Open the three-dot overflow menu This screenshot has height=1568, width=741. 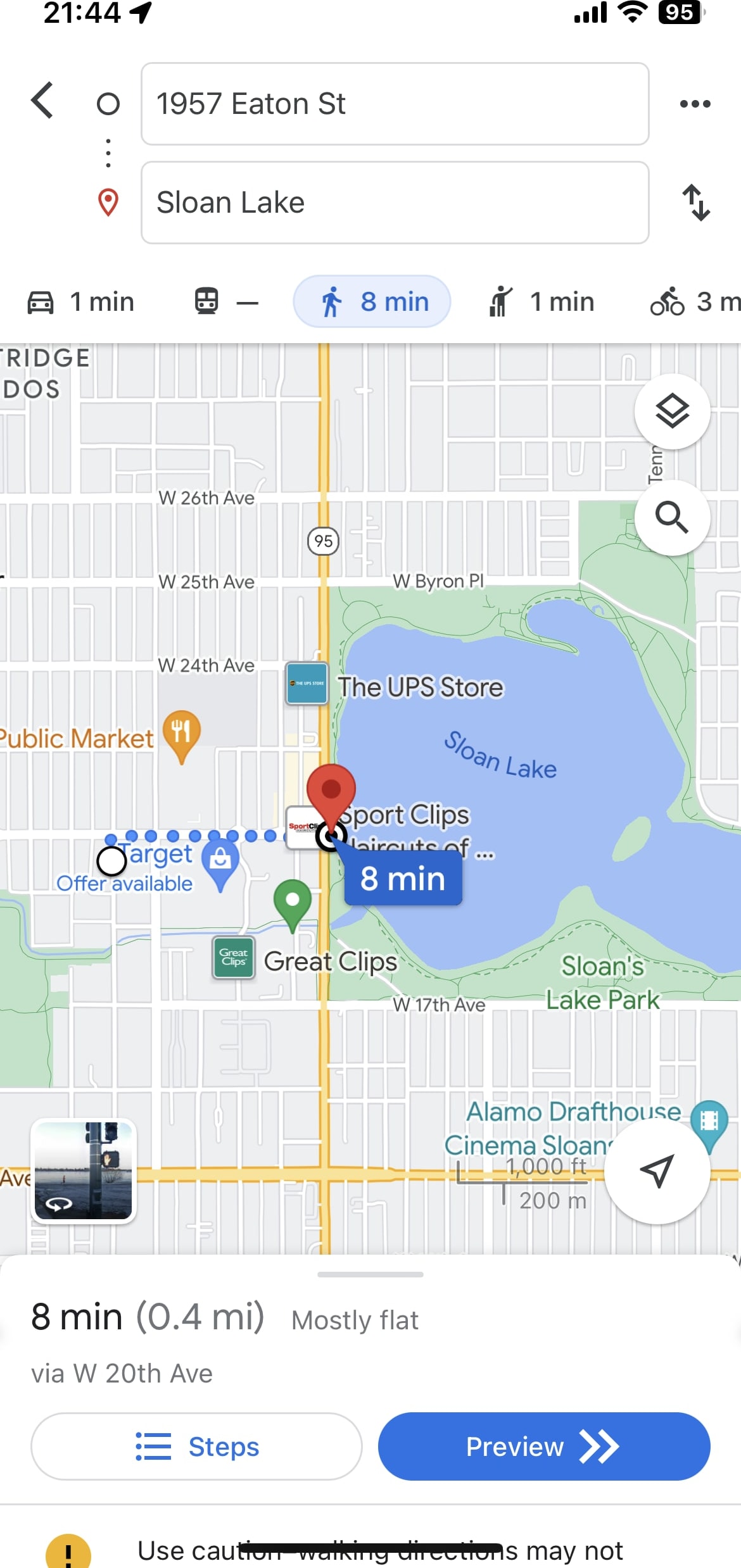(x=695, y=104)
